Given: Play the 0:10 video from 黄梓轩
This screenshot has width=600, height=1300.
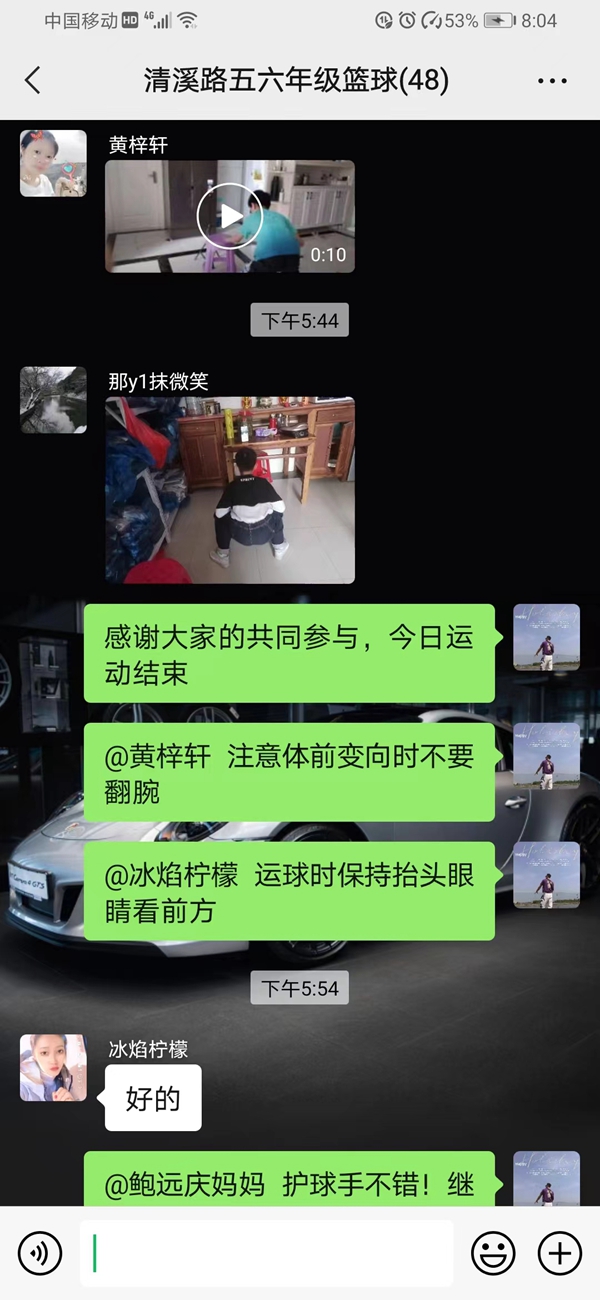Looking at the screenshot, I should pos(230,216).
